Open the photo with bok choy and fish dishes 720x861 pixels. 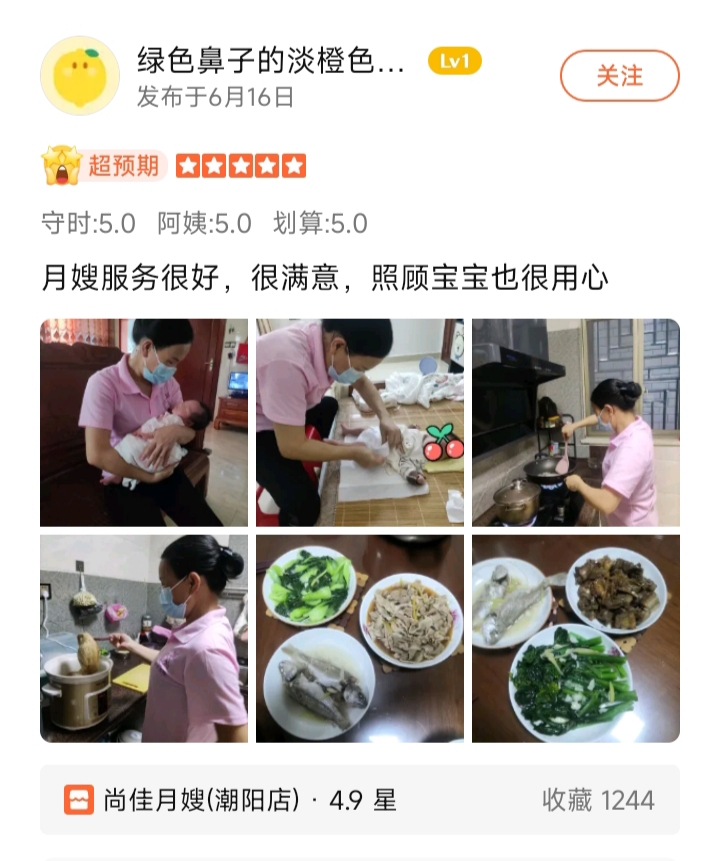(x=360, y=638)
